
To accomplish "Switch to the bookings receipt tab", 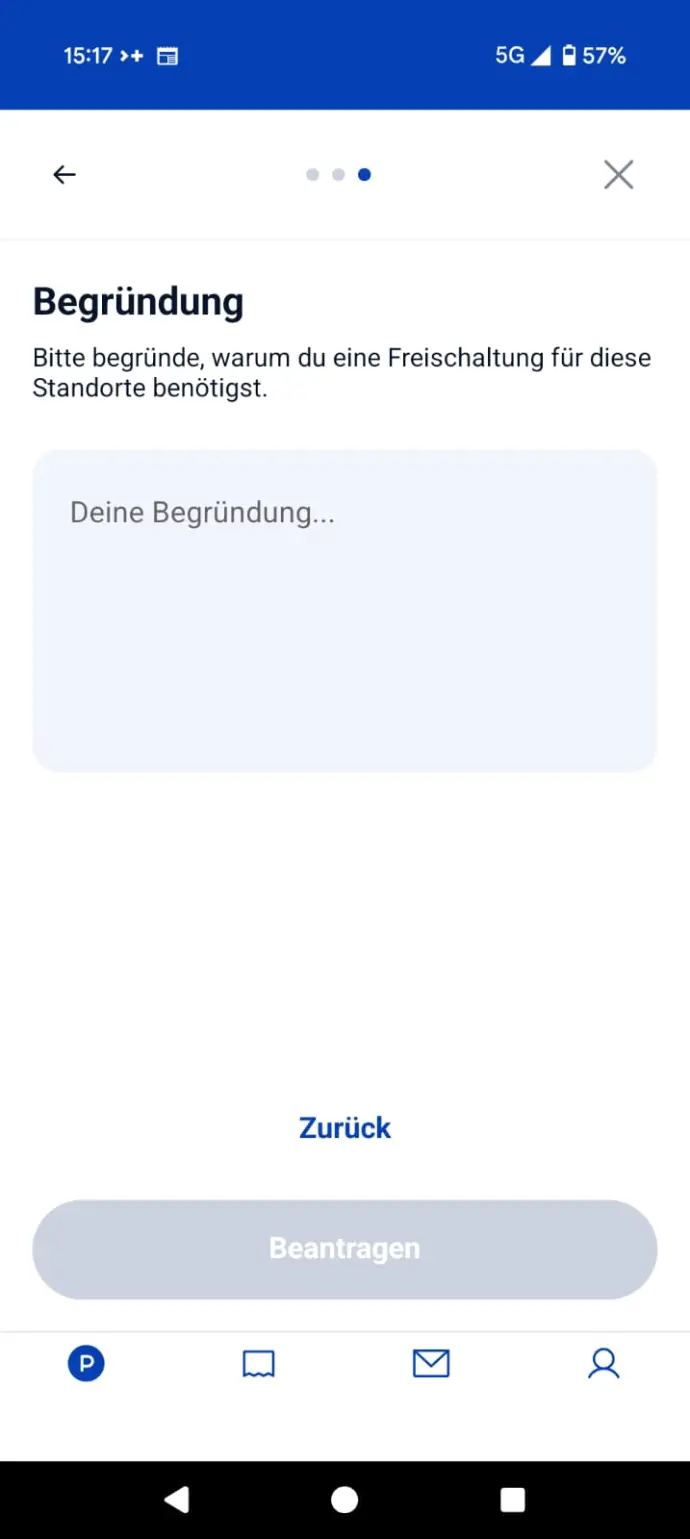I will tap(259, 1364).
